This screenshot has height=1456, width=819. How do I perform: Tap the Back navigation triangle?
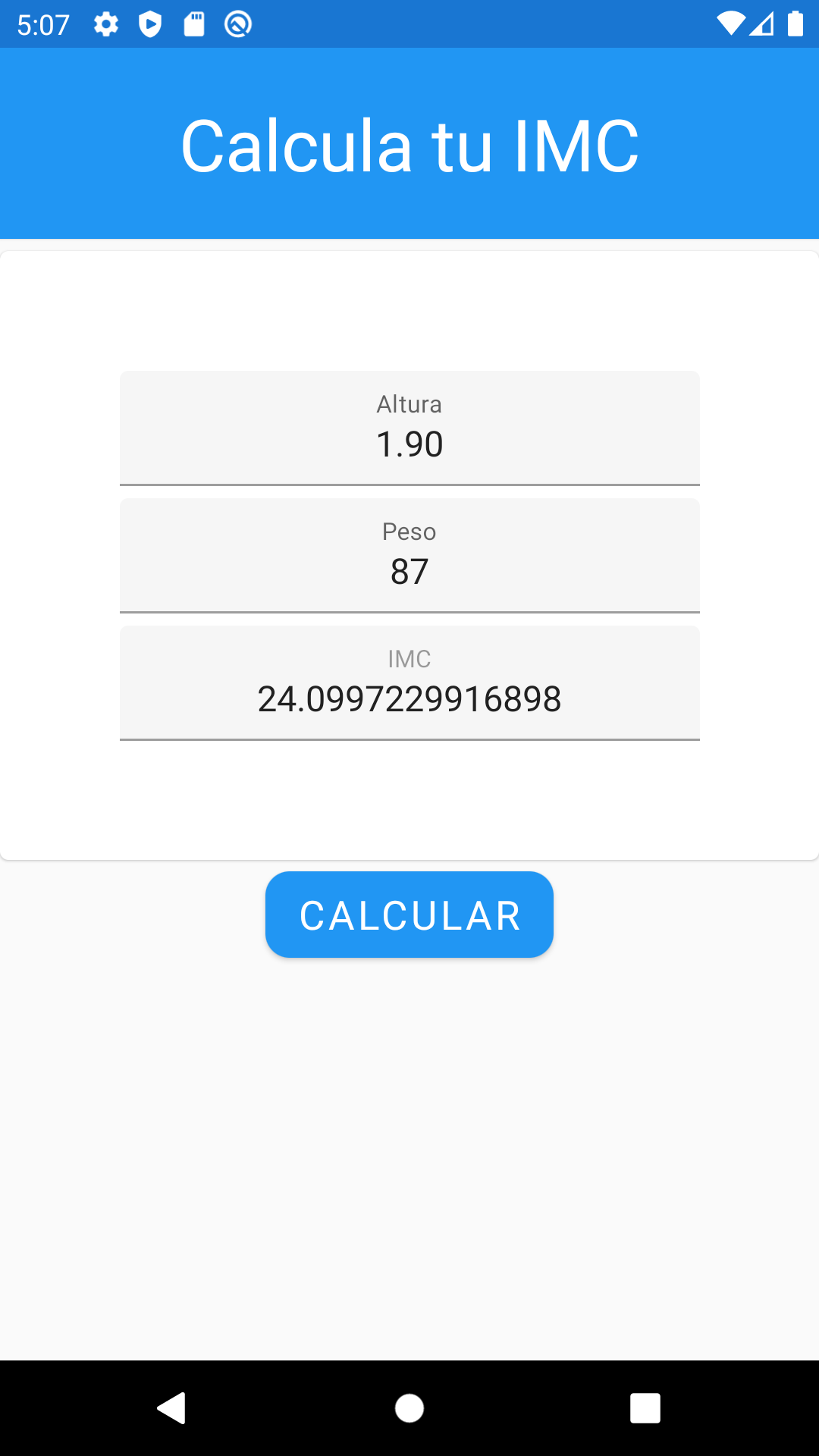click(x=173, y=1408)
